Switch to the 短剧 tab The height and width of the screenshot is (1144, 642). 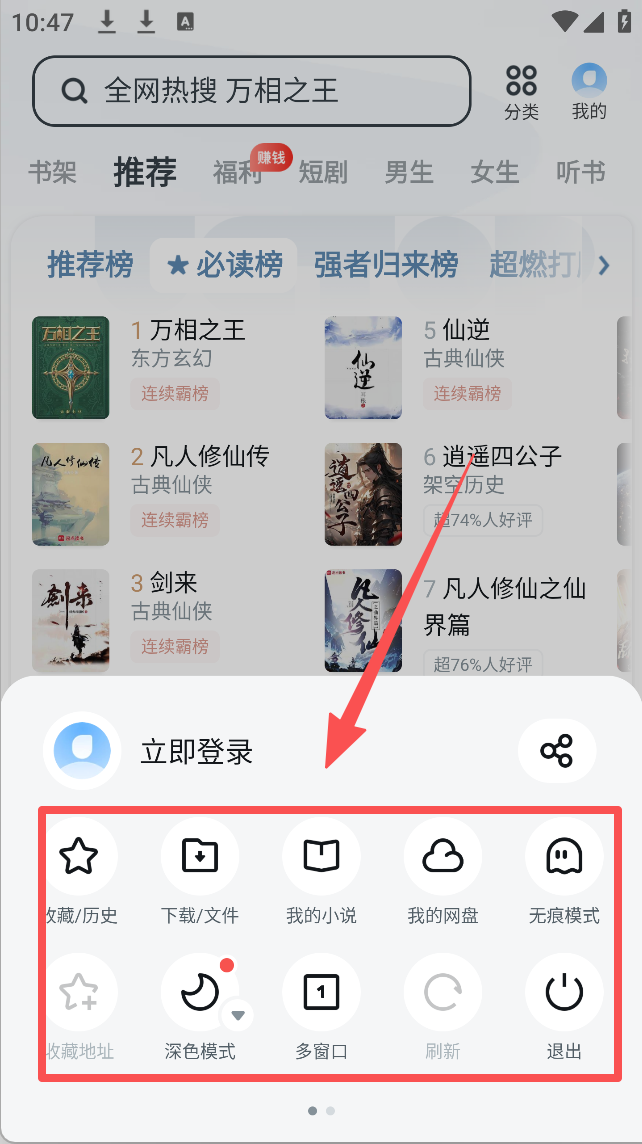pyautogui.click(x=323, y=172)
